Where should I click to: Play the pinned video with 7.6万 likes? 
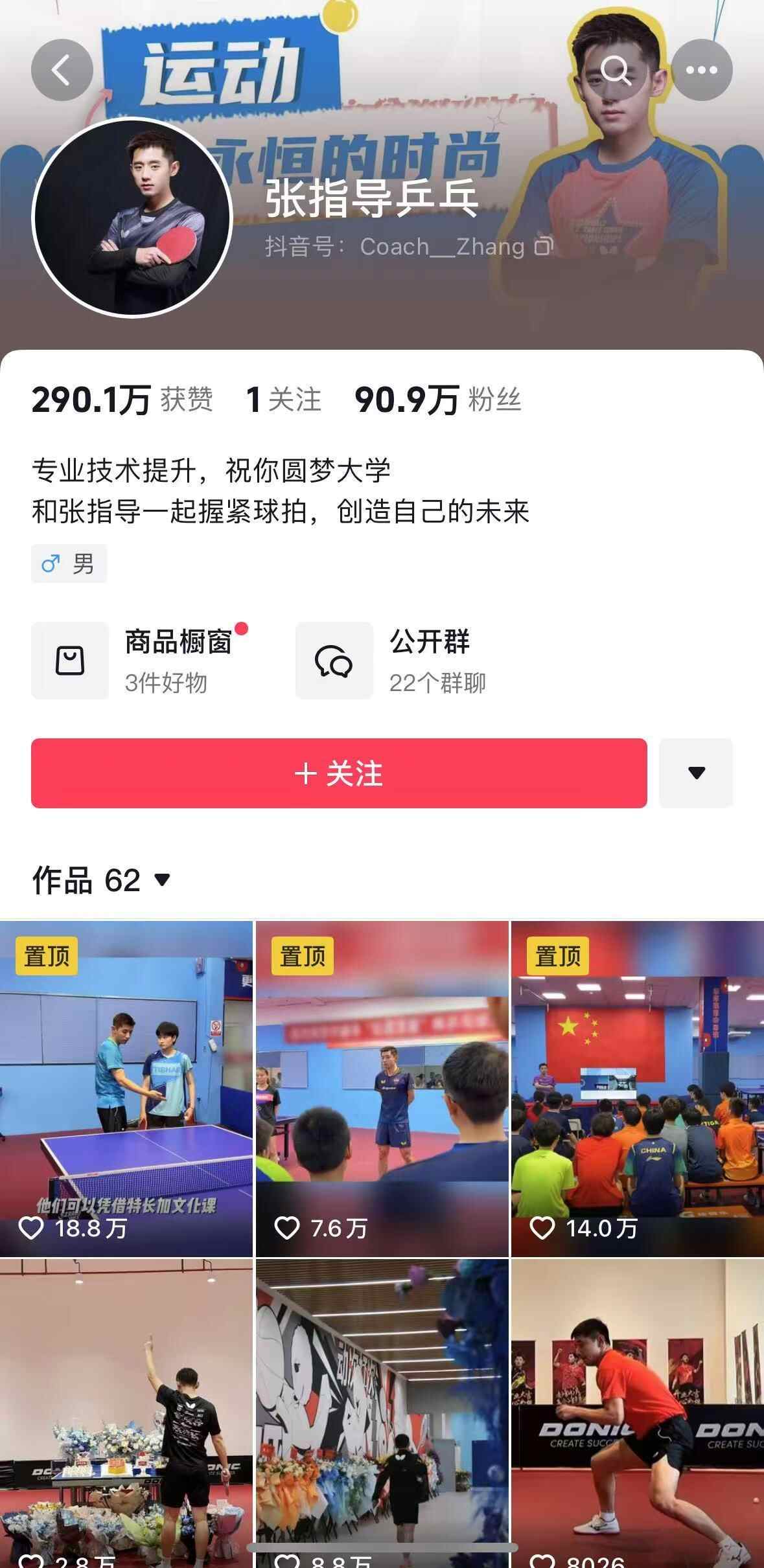pyautogui.click(x=382, y=1088)
